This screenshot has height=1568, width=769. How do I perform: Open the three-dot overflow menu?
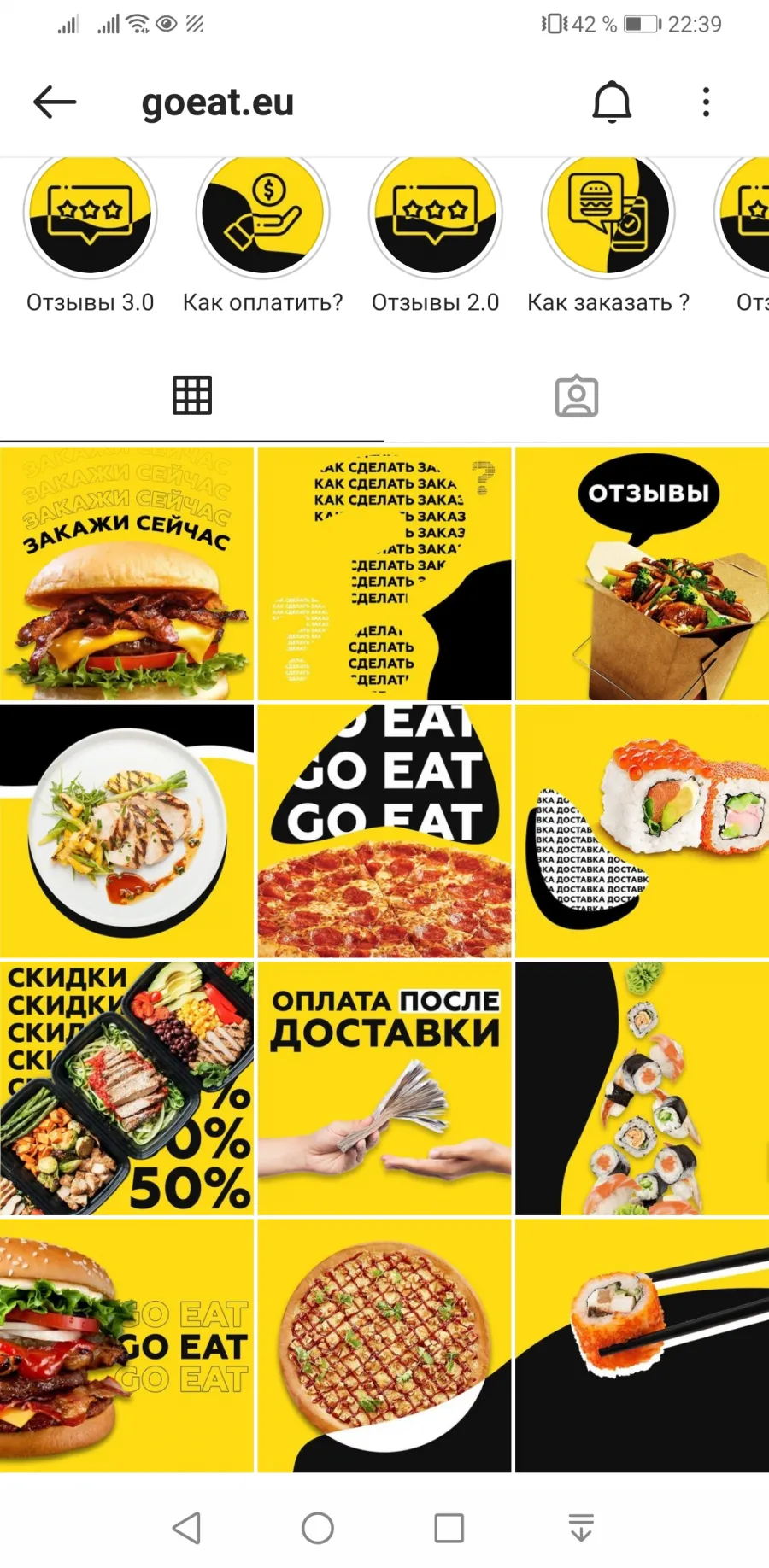click(706, 102)
